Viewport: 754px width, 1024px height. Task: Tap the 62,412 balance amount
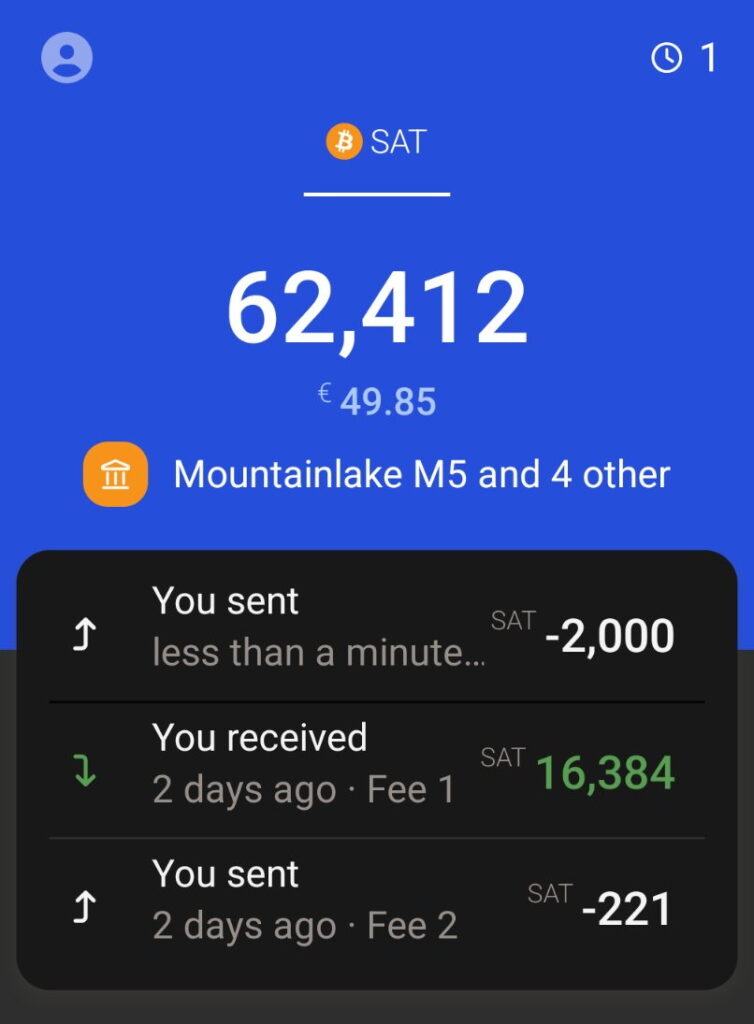(377, 310)
